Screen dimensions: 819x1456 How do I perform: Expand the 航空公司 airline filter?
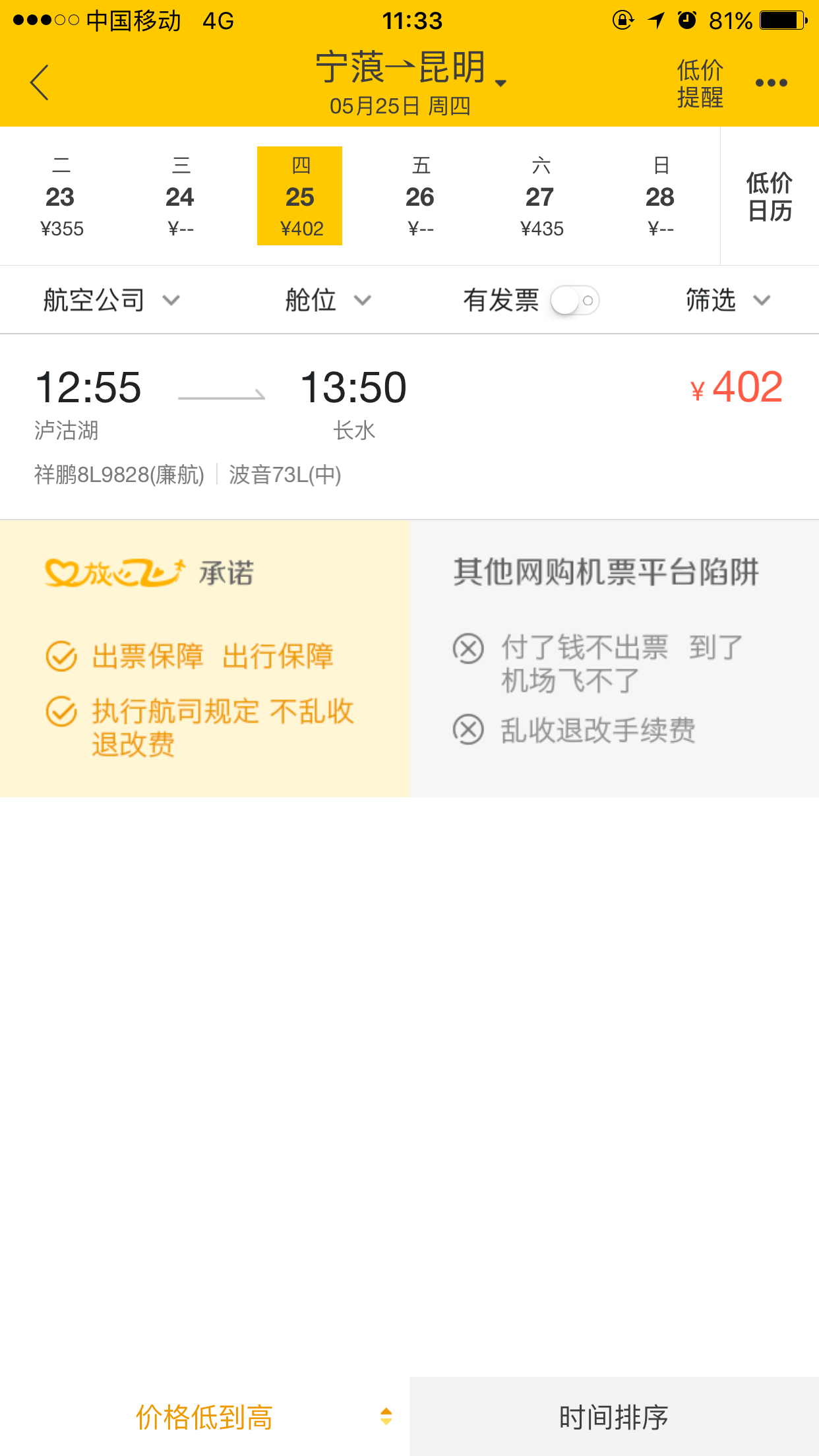[x=111, y=300]
